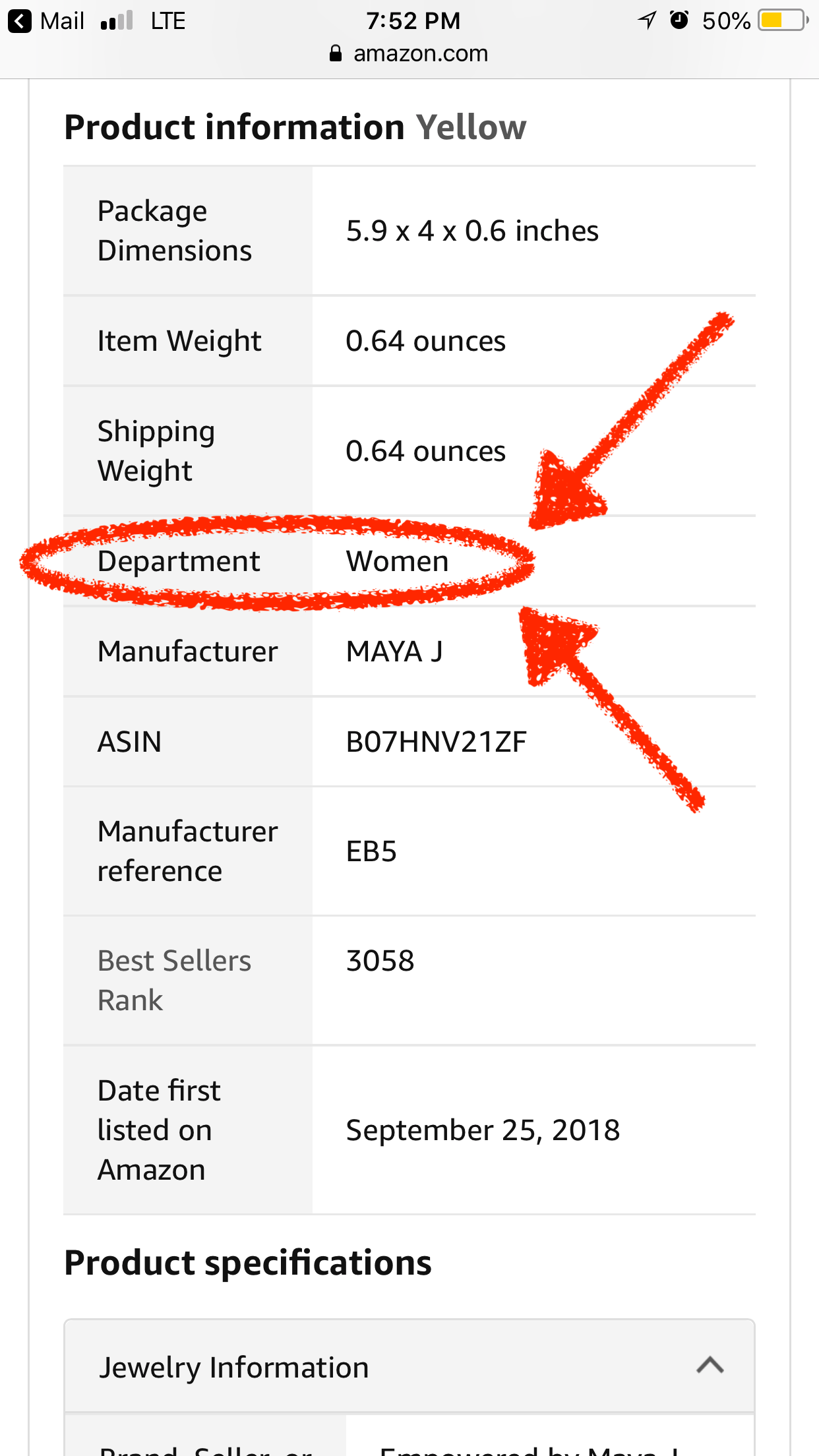Screen dimensions: 819x1456
Task: Collapse the Jewelry Information section
Action: pos(710,1366)
